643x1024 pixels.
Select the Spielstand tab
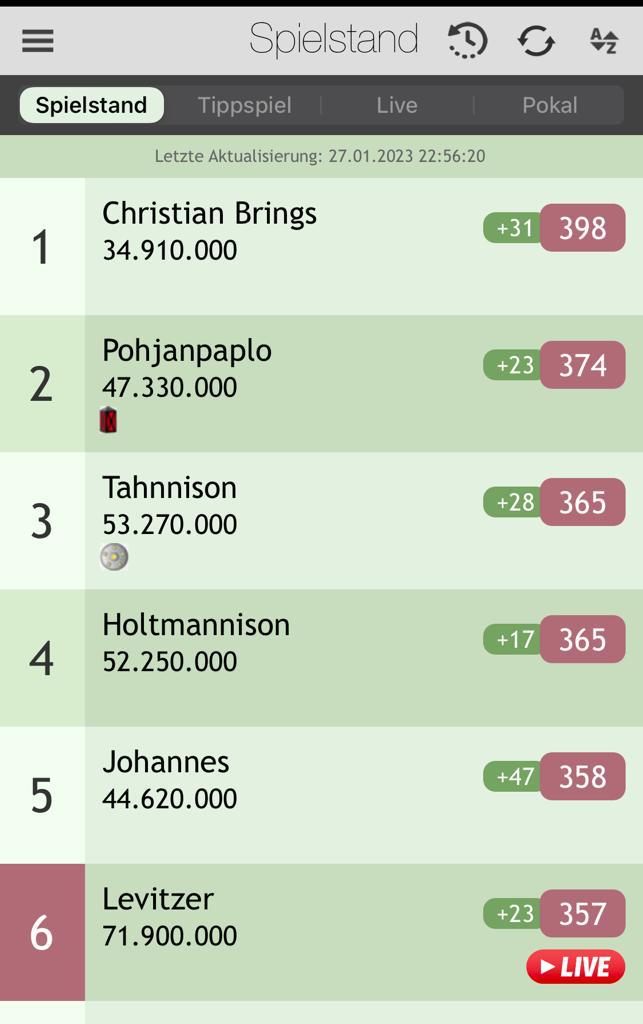pyautogui.click(x=91, y=105)
